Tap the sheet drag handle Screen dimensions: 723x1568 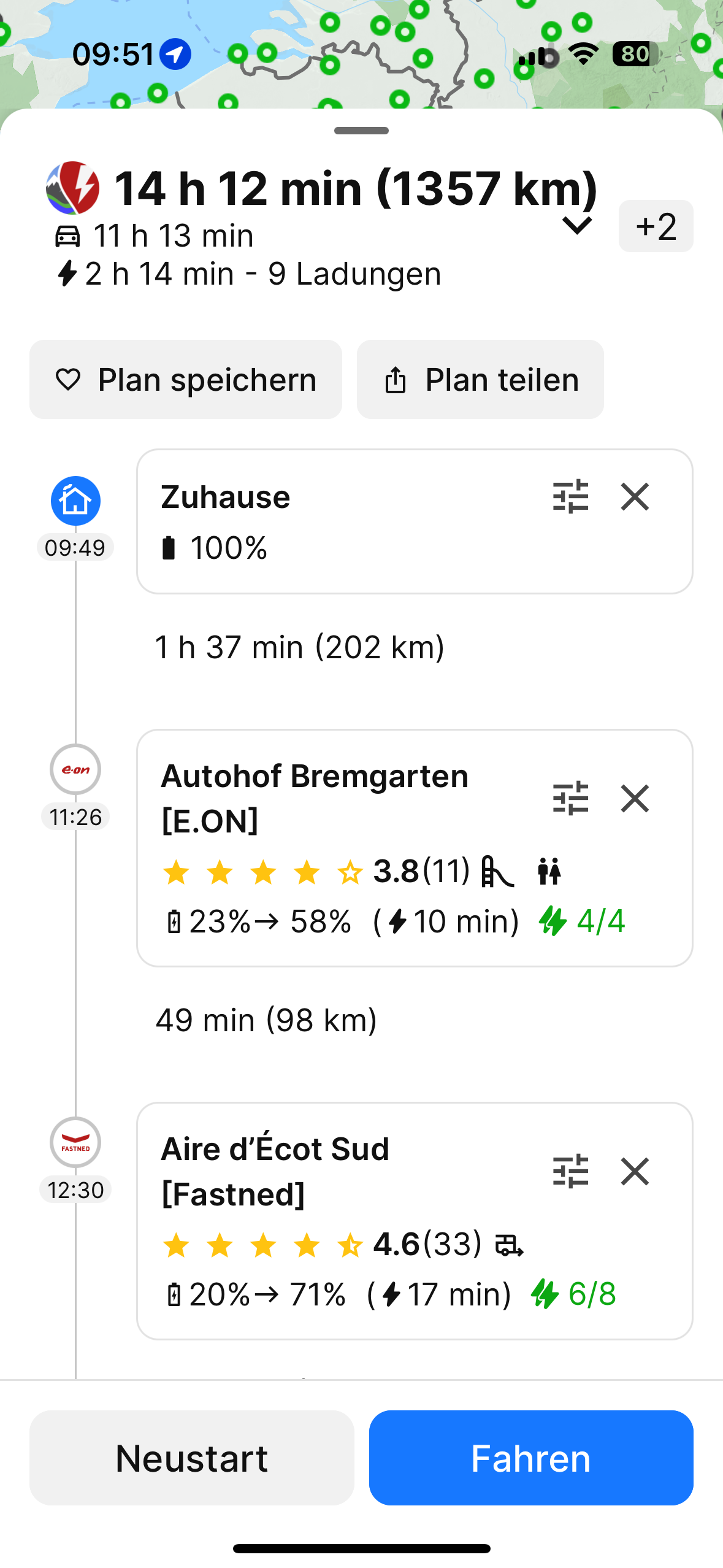(x=361, y=131)
